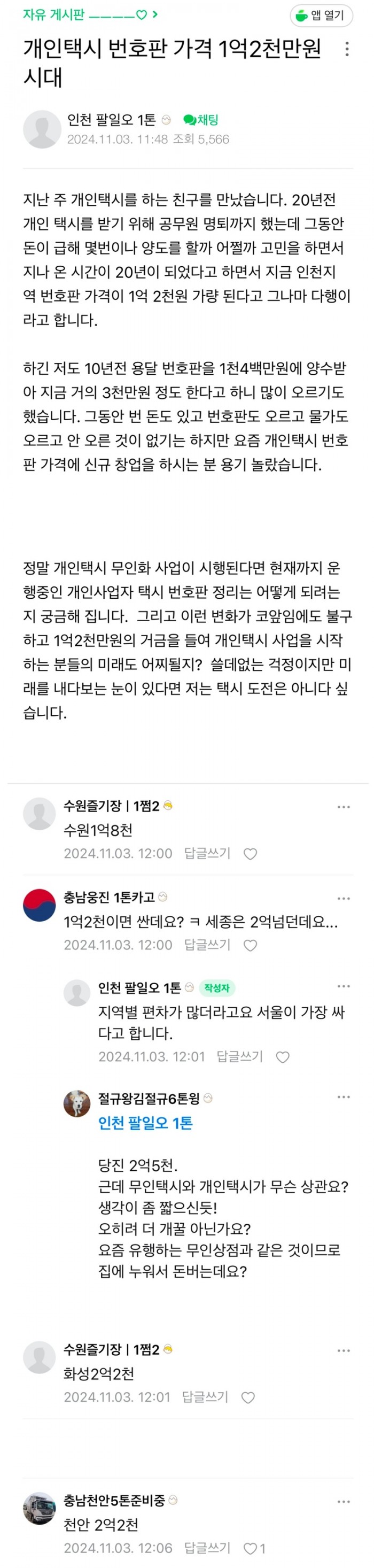
Task: Reply to the 수원1억8천 comment
Action: click(x=207, y=853)
